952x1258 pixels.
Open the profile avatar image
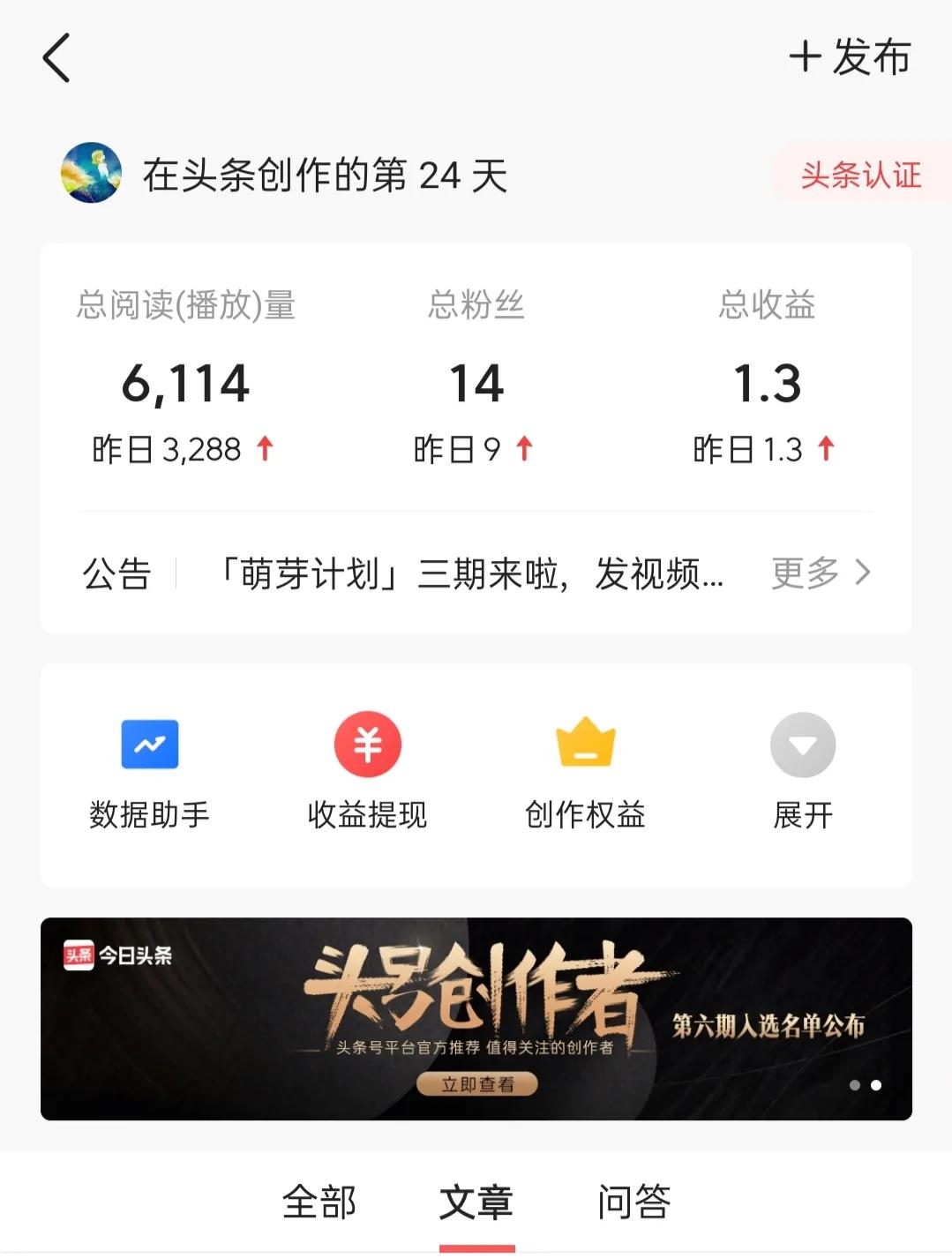[x=93, y=174]
